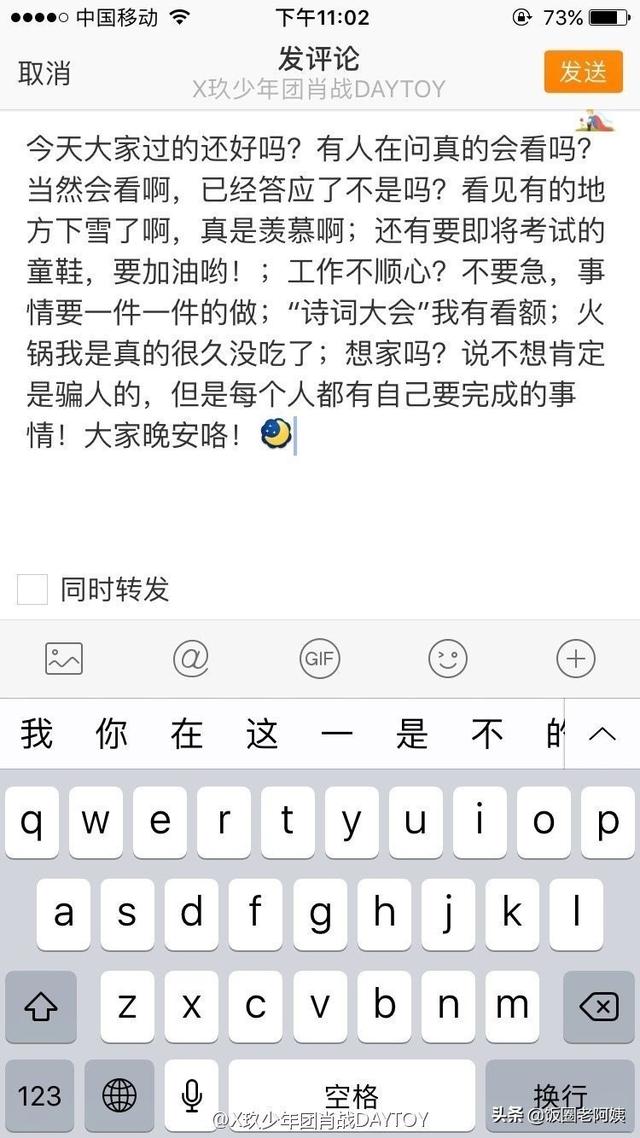This screenshot has height=1138, width=640.
Task: Expand the candidate word list arrow
Action: [x=602, y=734]
